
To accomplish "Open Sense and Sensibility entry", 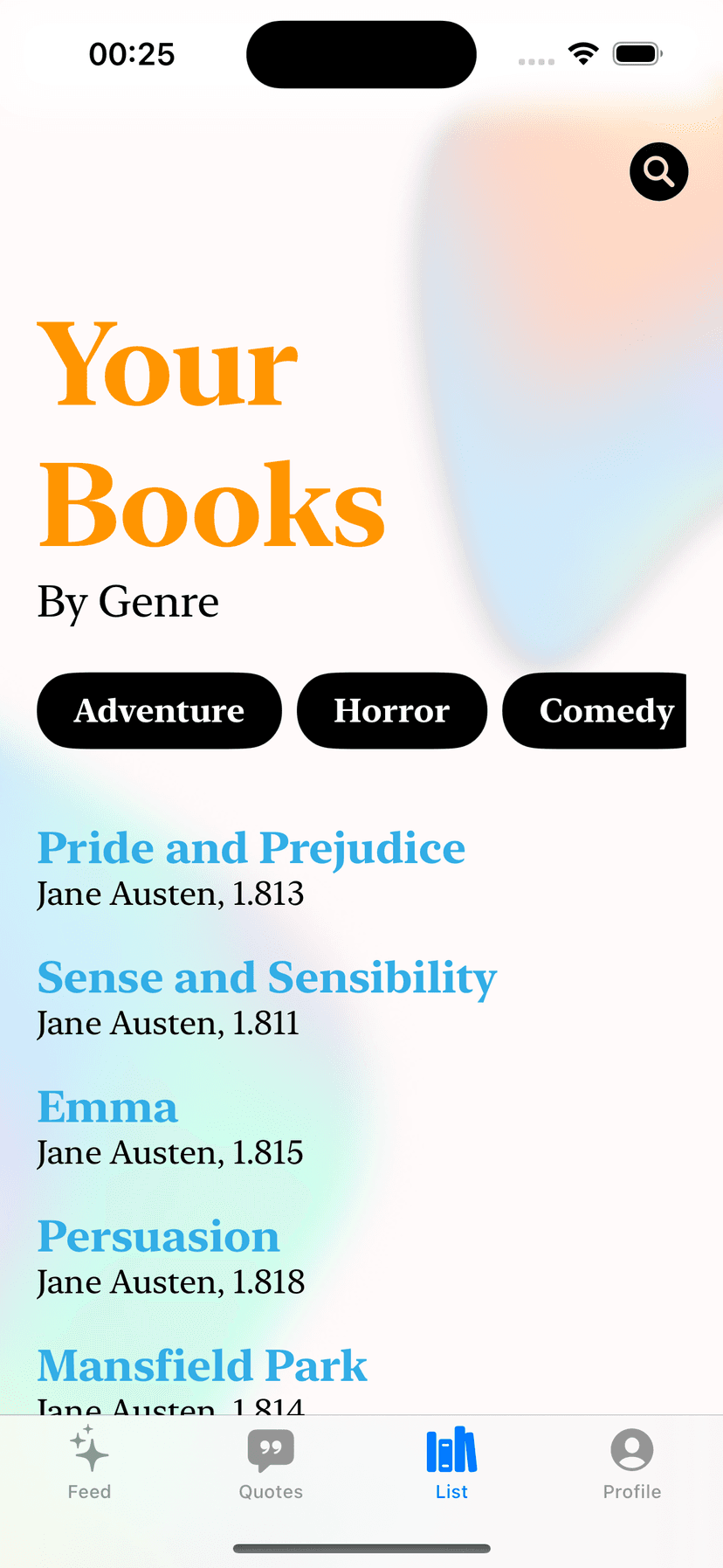I will (266, 977).
